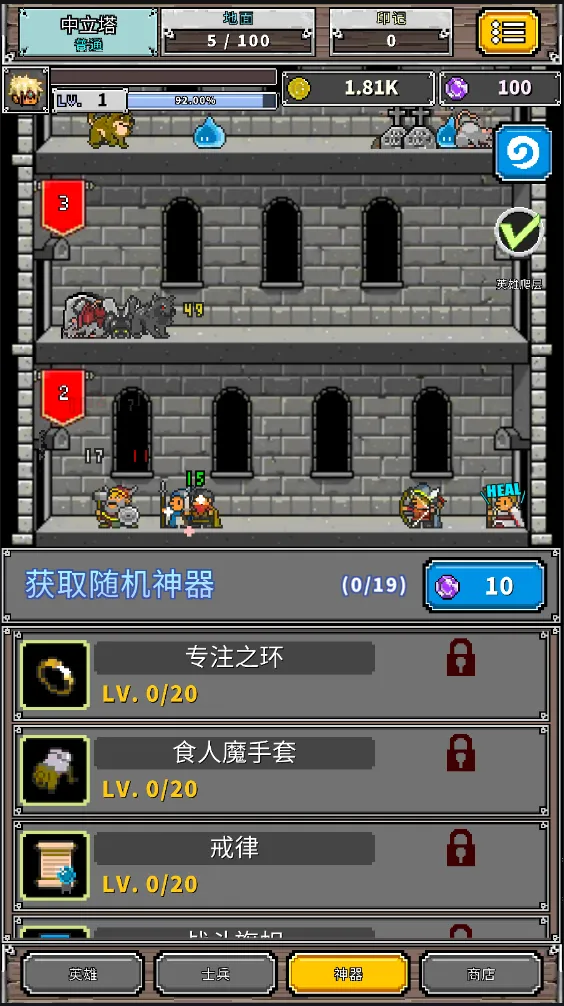Toggle the 英雄爬层 green checkmark
The image size is (564, 1006).
point(519,232)
